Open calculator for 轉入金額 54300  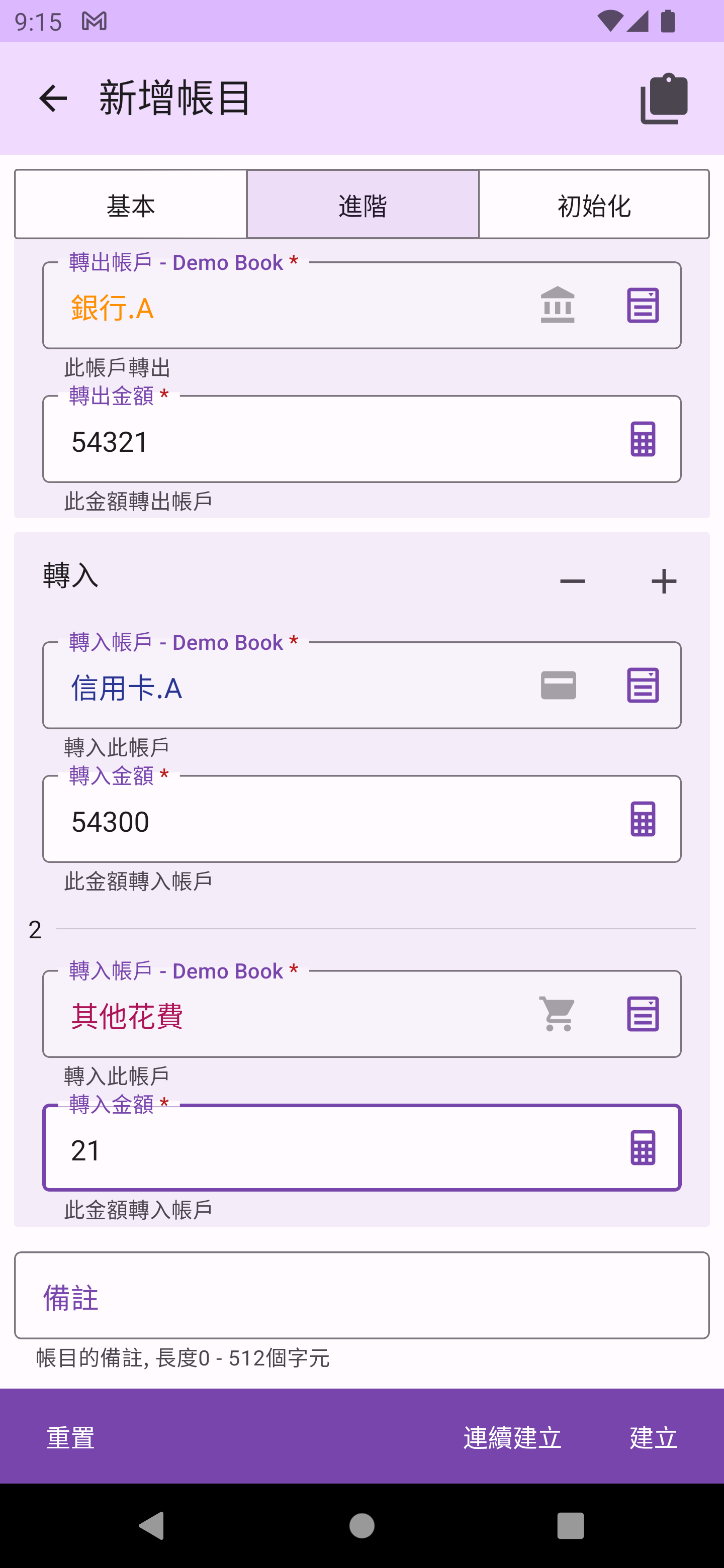pos(643,819)
